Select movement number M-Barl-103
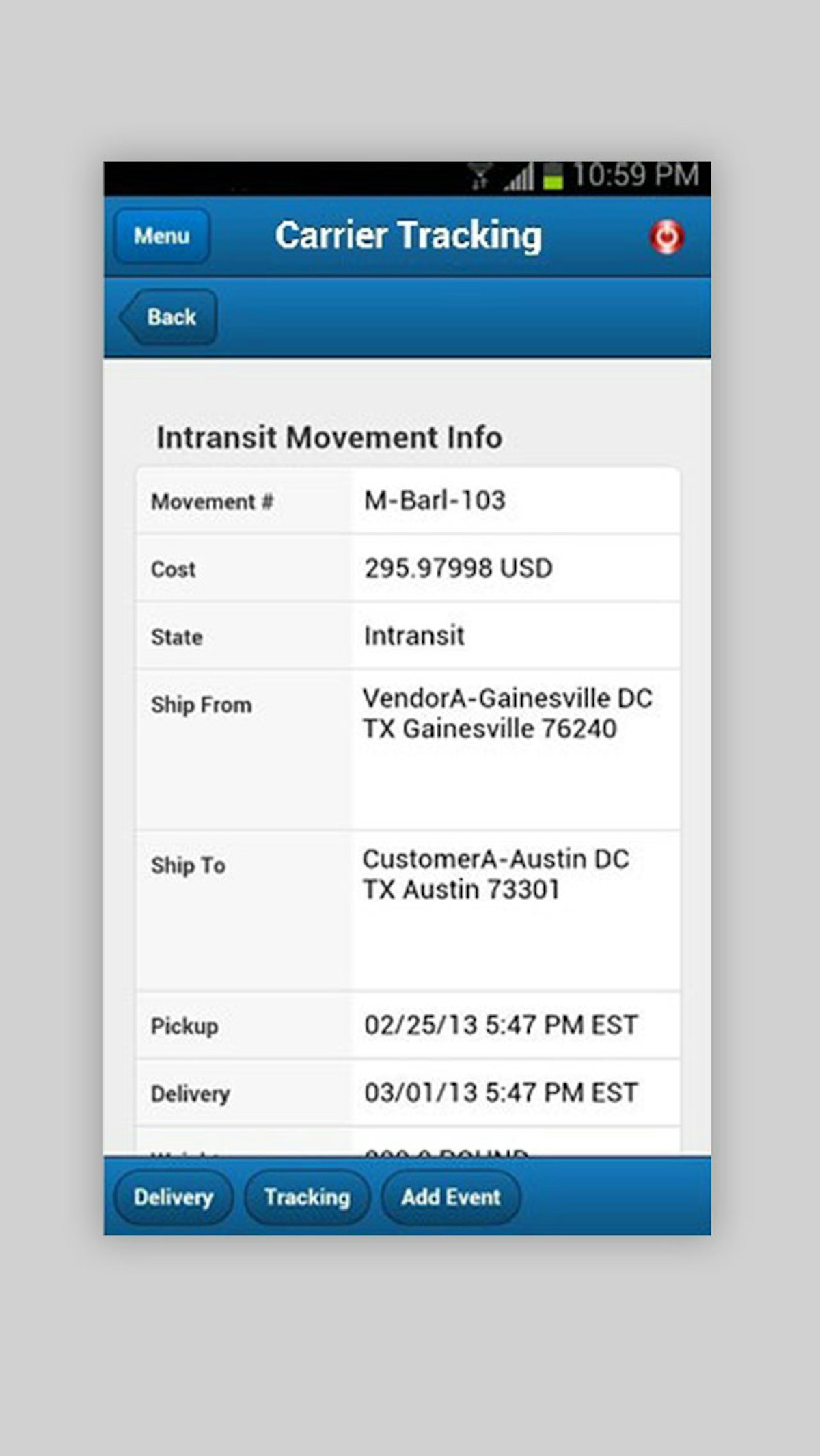The height and width of the screenshot is (1456, 820). 435,500
